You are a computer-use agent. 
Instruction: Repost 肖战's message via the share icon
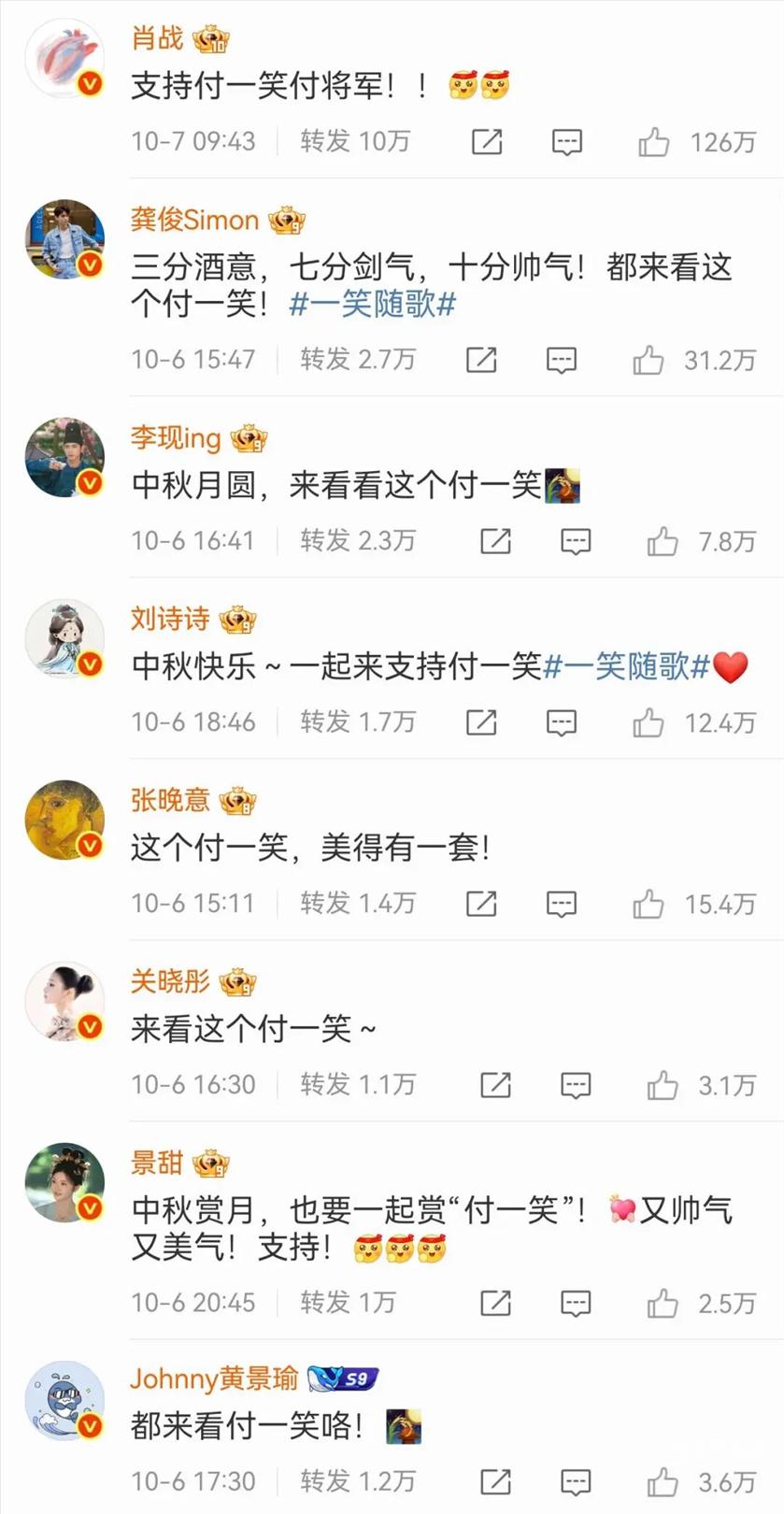coord(487,142)
